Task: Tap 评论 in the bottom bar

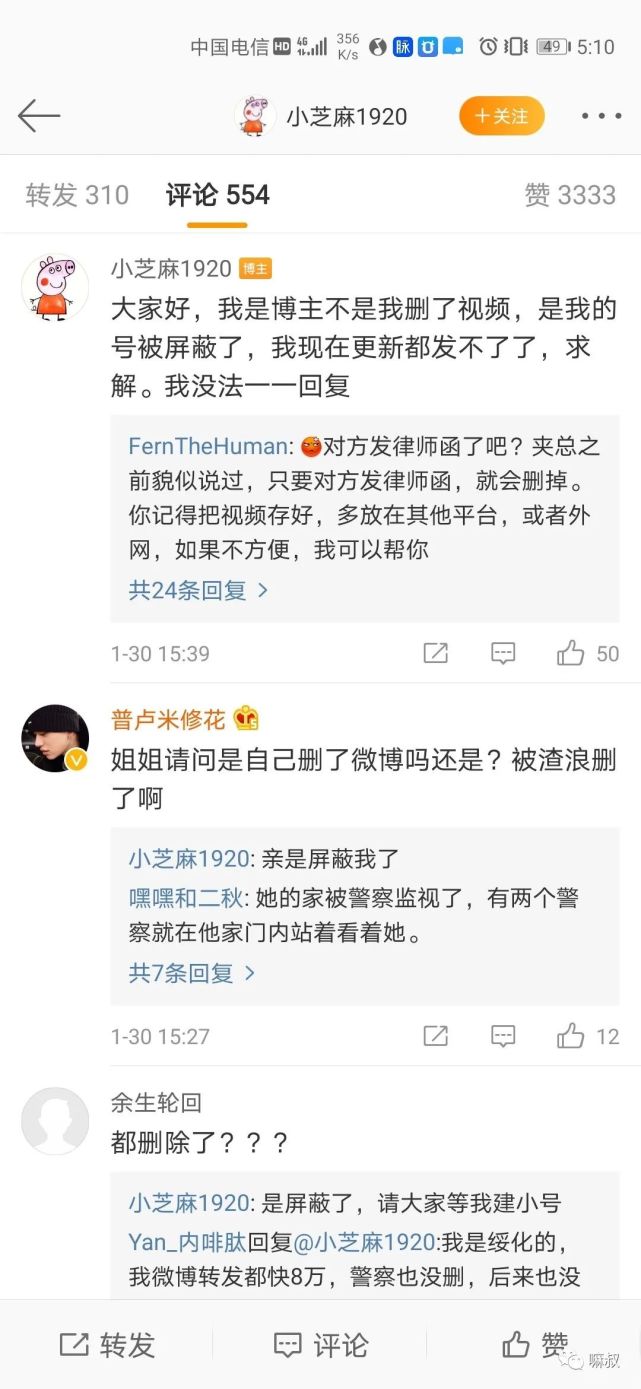Action: point(320,1345)
